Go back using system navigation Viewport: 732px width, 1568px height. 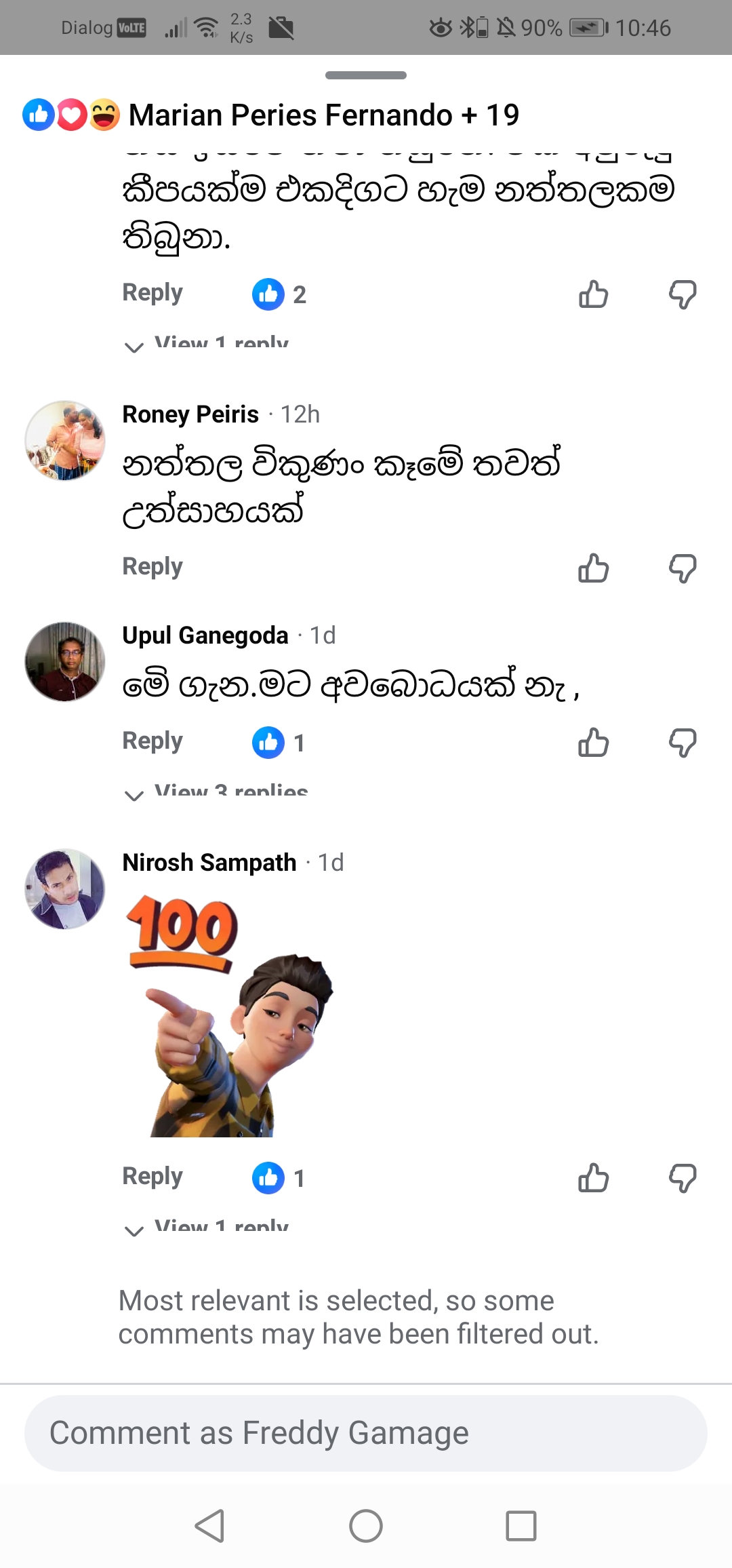coord(210,1526)
